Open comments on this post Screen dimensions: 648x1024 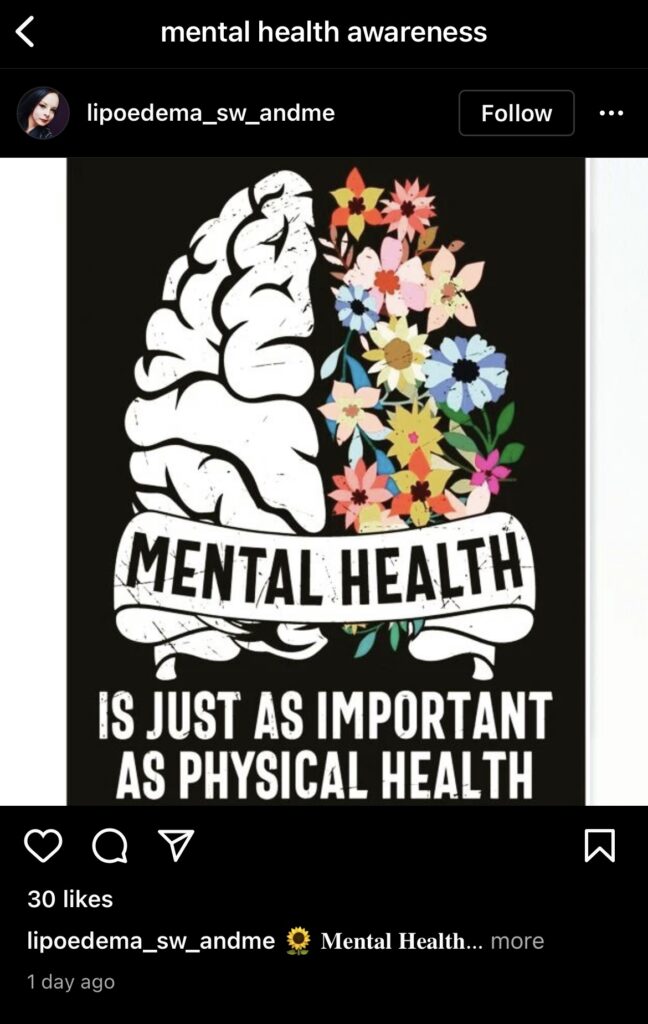tap(110, 846)
